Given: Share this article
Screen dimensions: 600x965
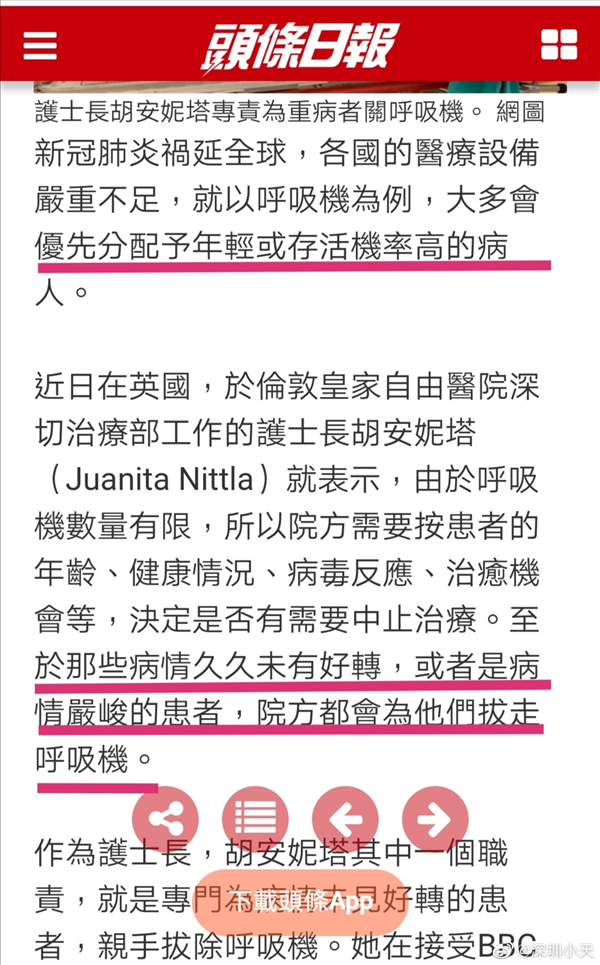Looking at the screenshot, I should pyautogui.click(x=166, y=819).
